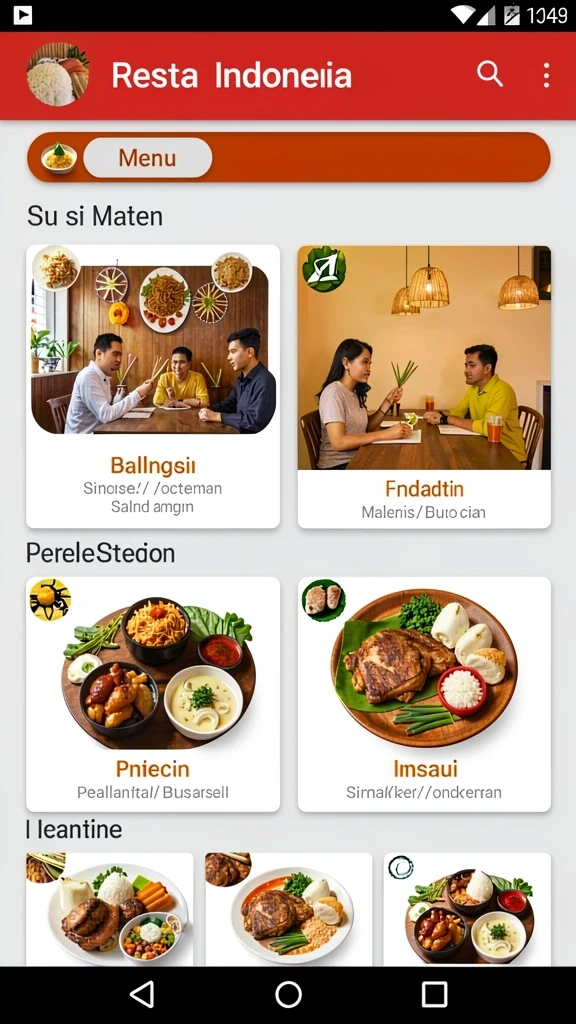Screen dimensions: 576x1024
Task: Go back with the system back button
Action: pyautogui.click(x=142, y=995)
